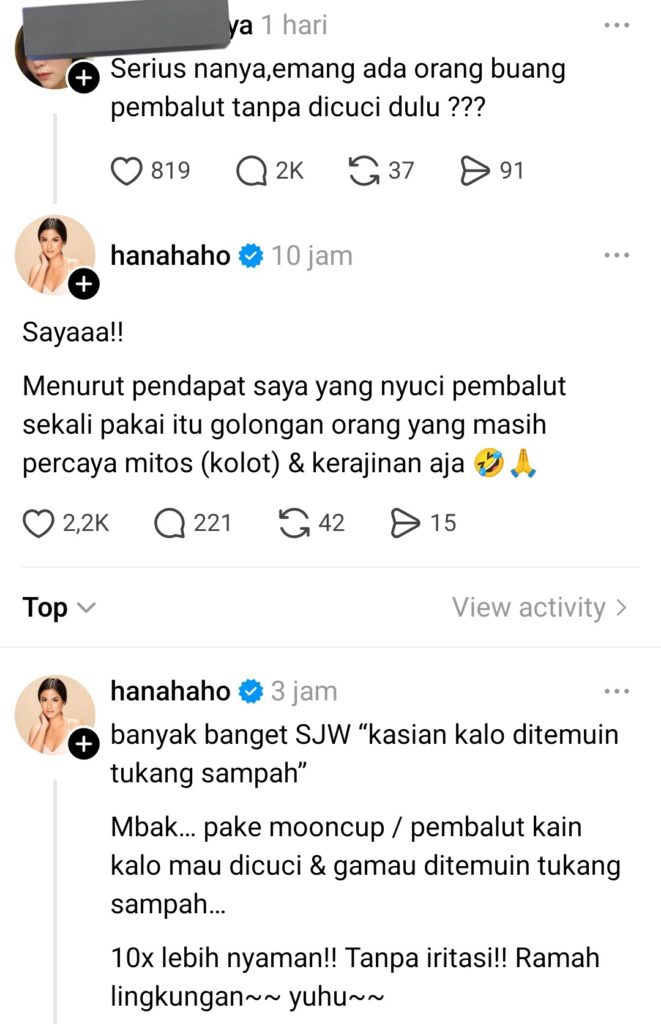Like the post with 819 likes
This screenshot has width=661, height=1024.
click(126, 172)
